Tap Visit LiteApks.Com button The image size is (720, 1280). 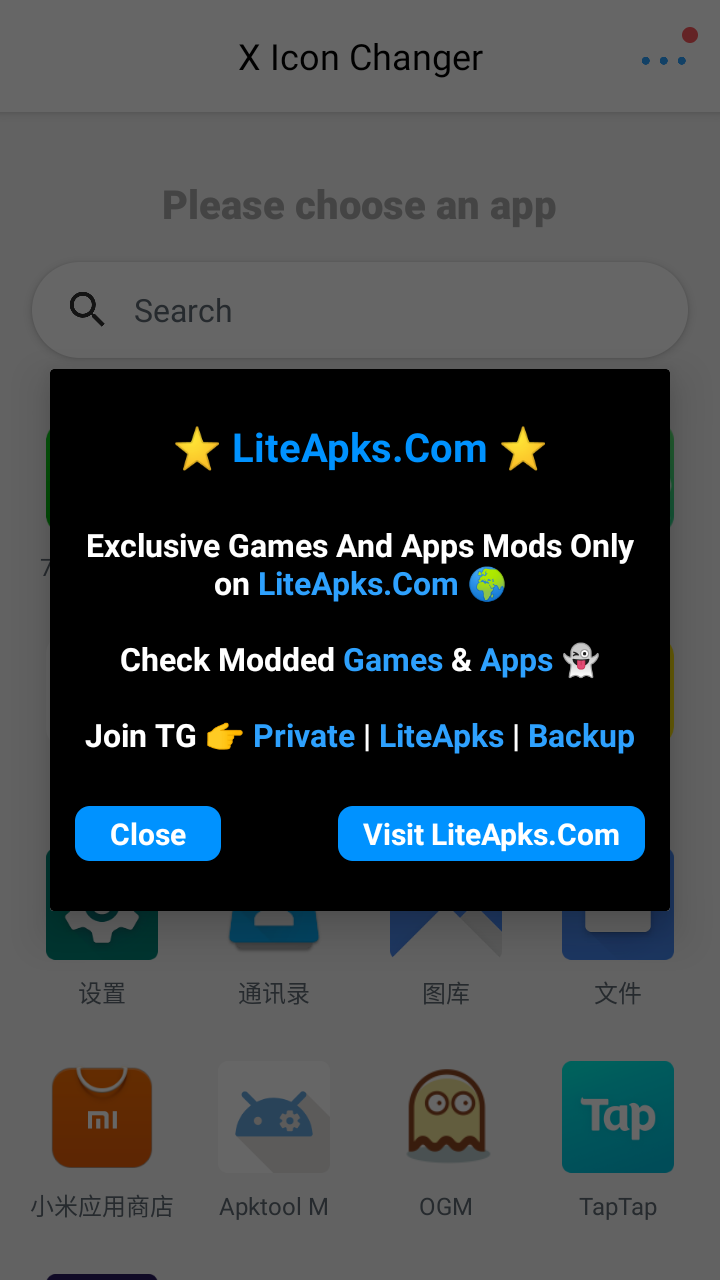click(x=491, y=834)
